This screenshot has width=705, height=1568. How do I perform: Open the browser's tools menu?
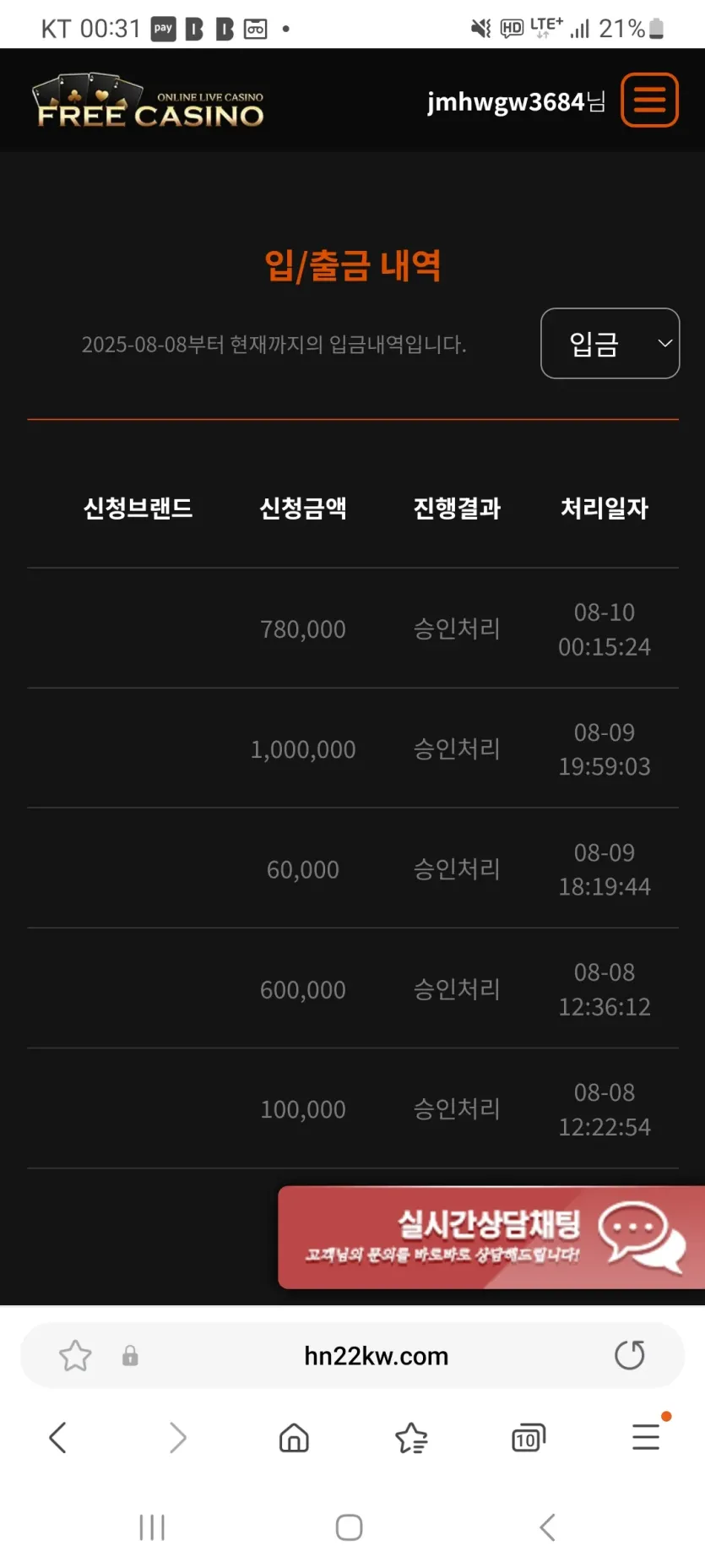(646, 1437)
